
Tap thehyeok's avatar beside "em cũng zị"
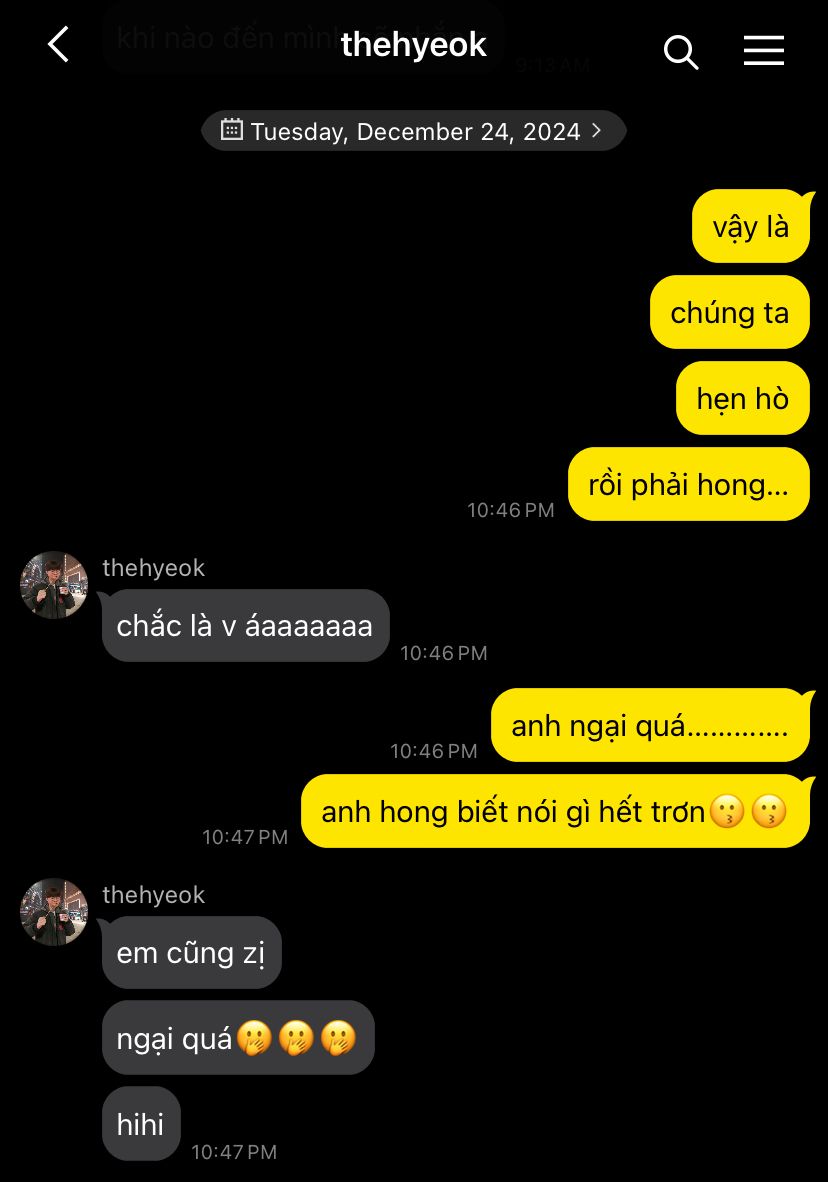coord(54,912)
